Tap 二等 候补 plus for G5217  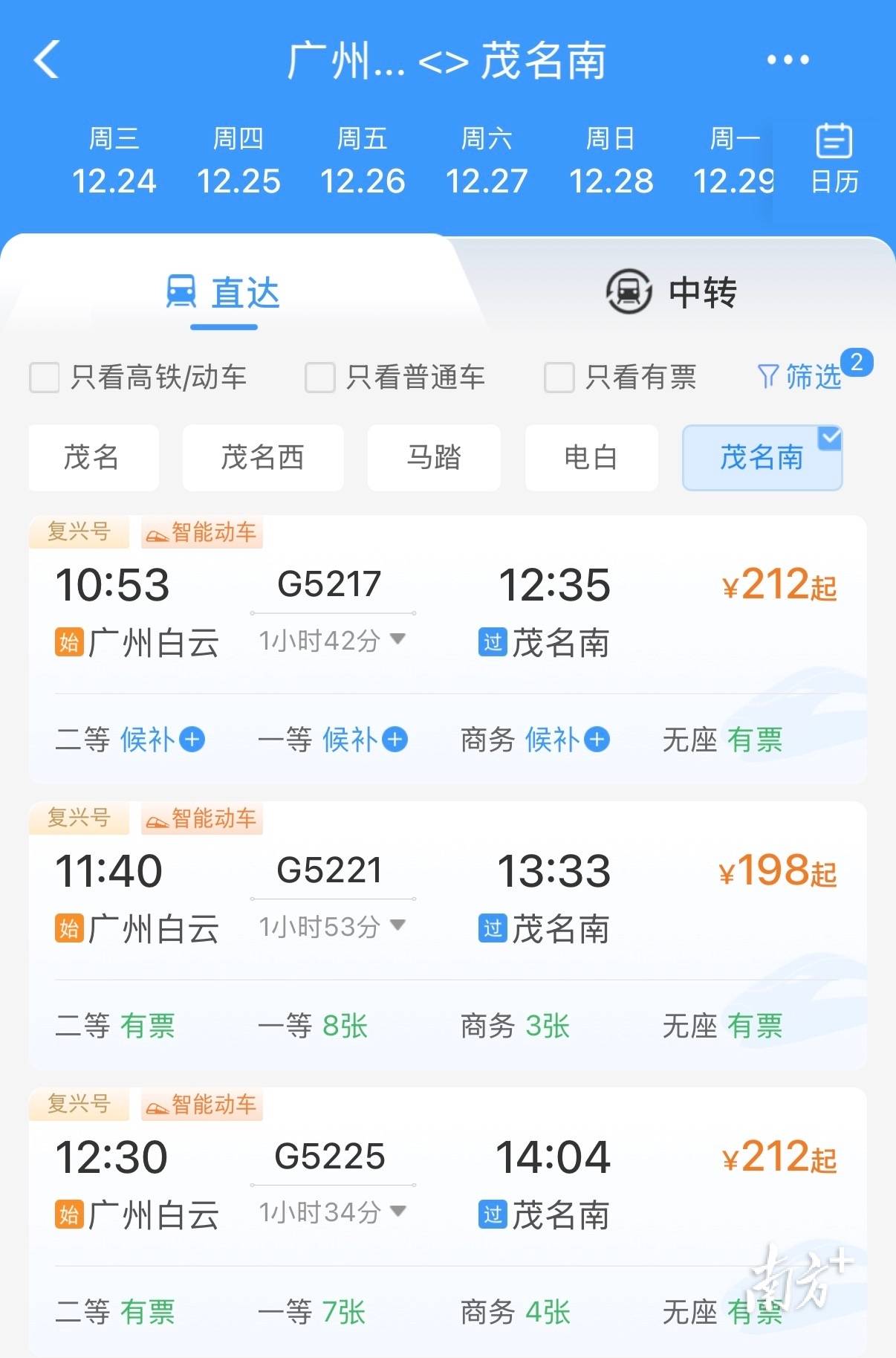click(192, 740)
